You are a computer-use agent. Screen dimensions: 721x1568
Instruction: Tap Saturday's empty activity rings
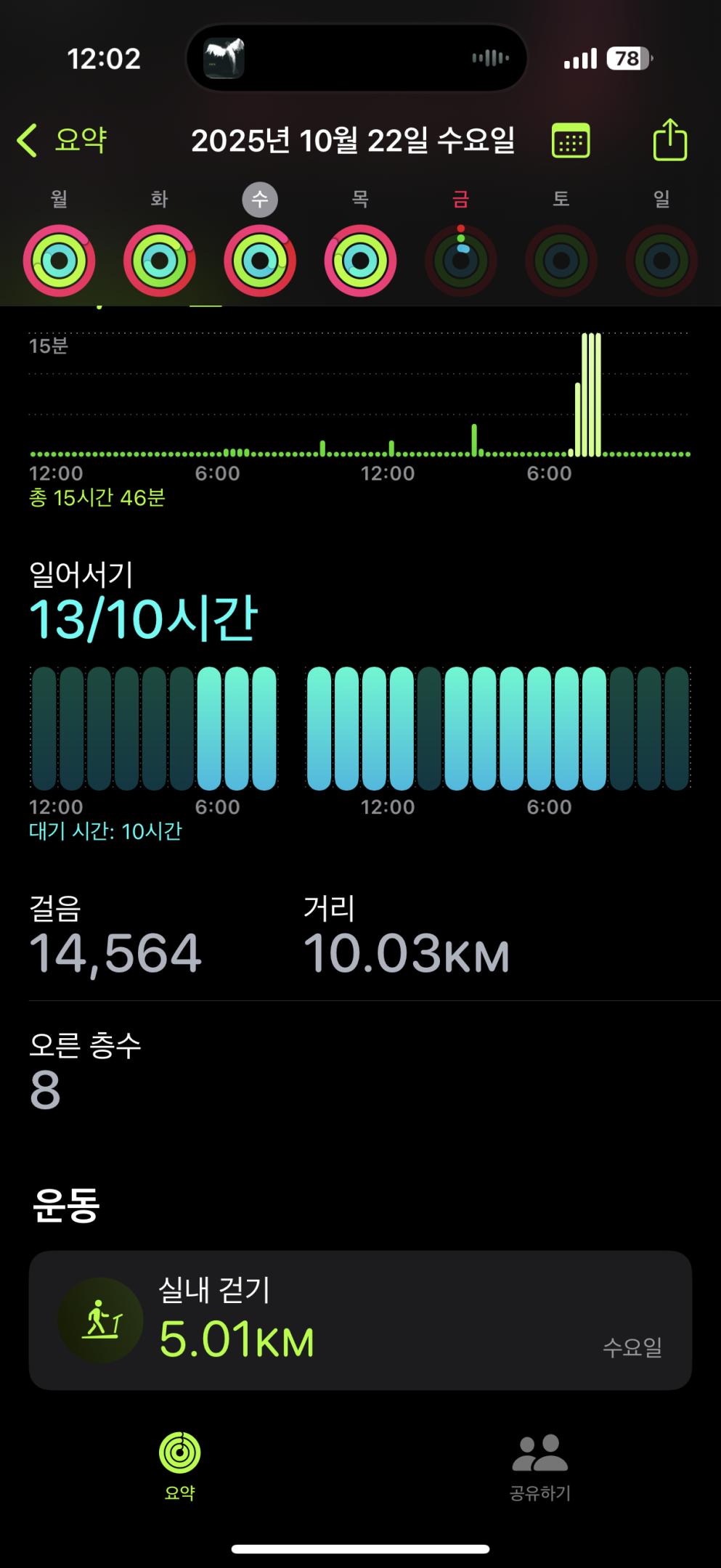(560, 260)
